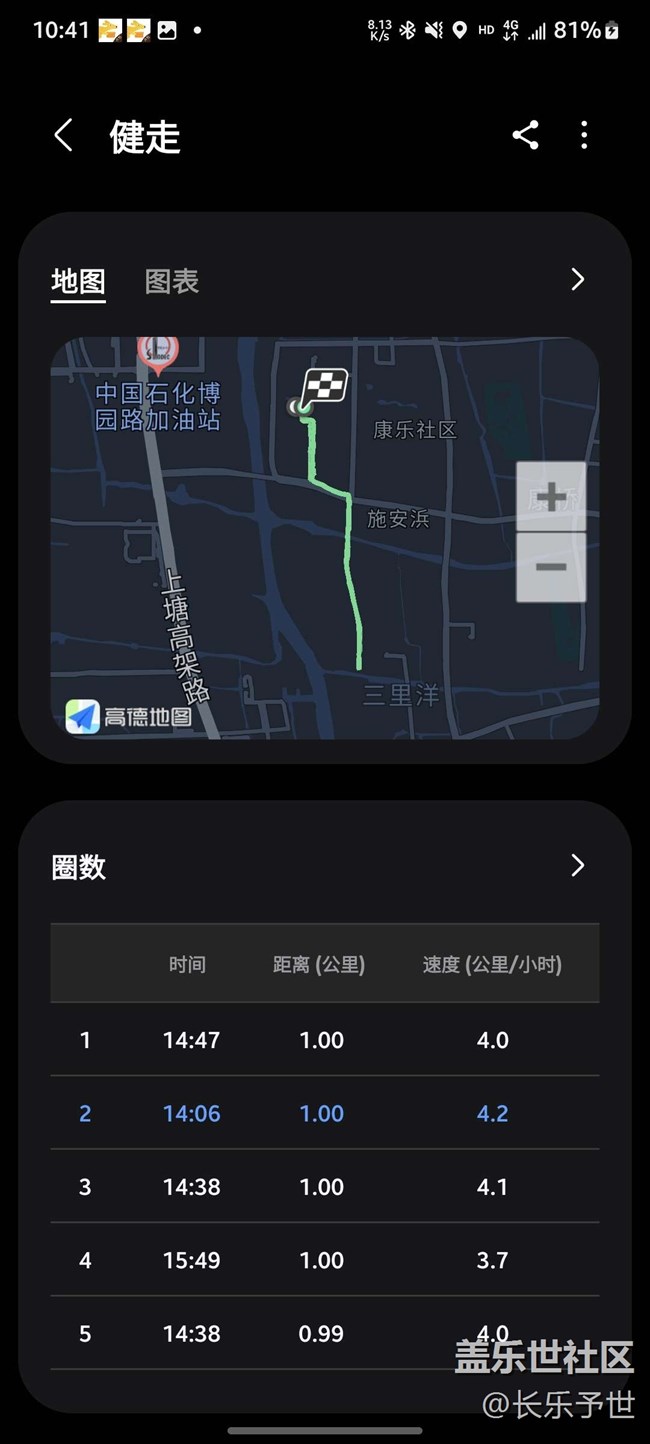The height and width of the screenshot is (1444, 650).
Task: Switch to the 图表 tab
Action: click(x=172, y=281)
